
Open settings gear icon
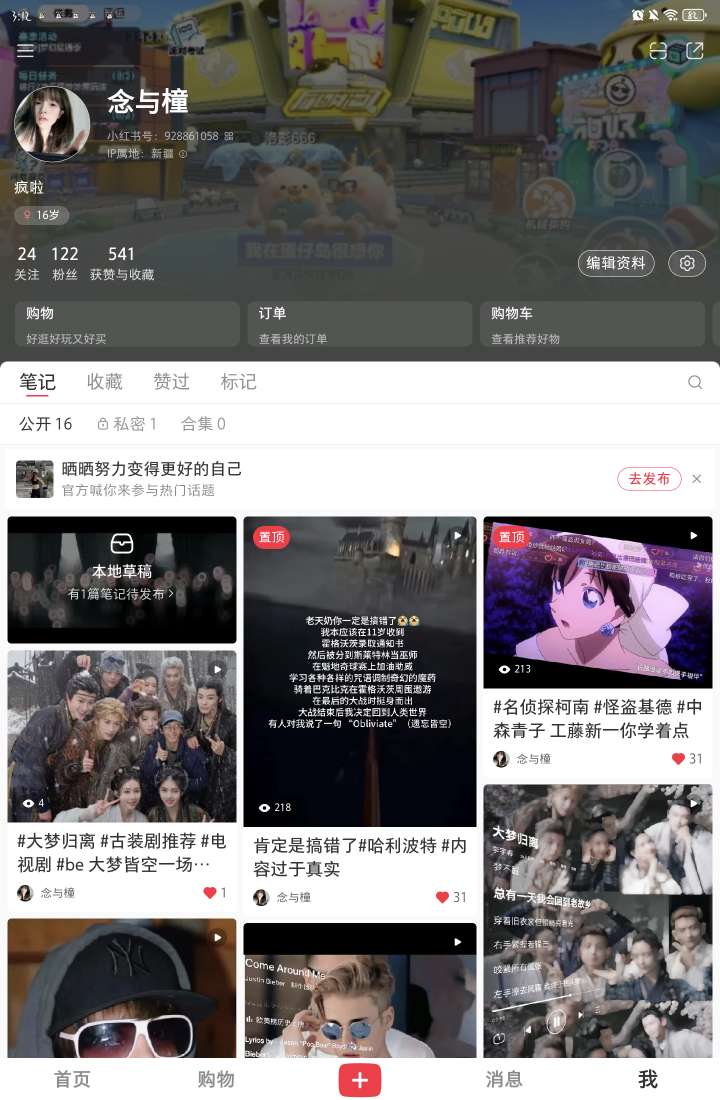pyautogui.click(x=687, y=263)
